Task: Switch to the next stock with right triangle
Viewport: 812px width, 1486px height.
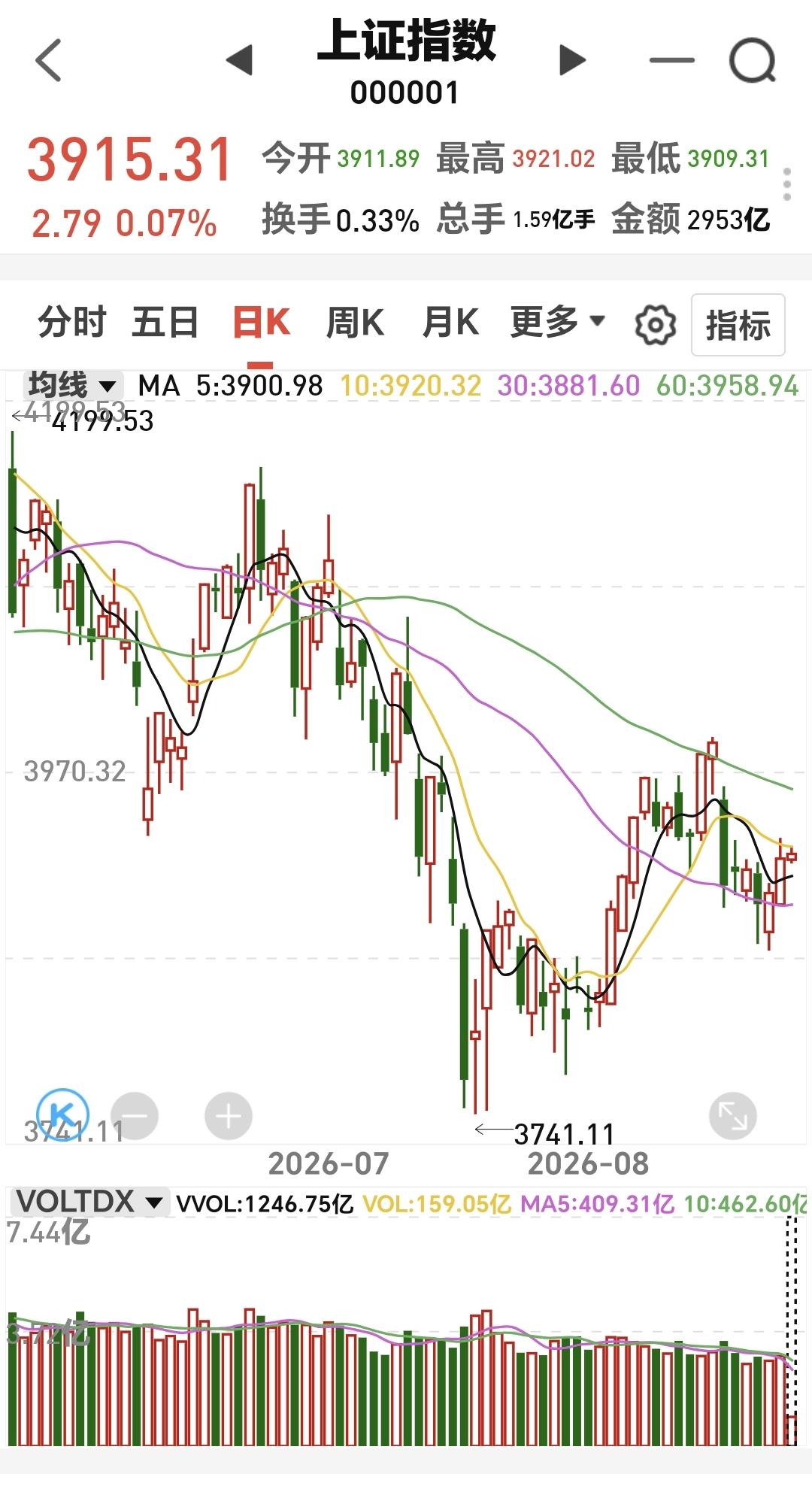Action: pyautogui.click(x=573, y=60)
